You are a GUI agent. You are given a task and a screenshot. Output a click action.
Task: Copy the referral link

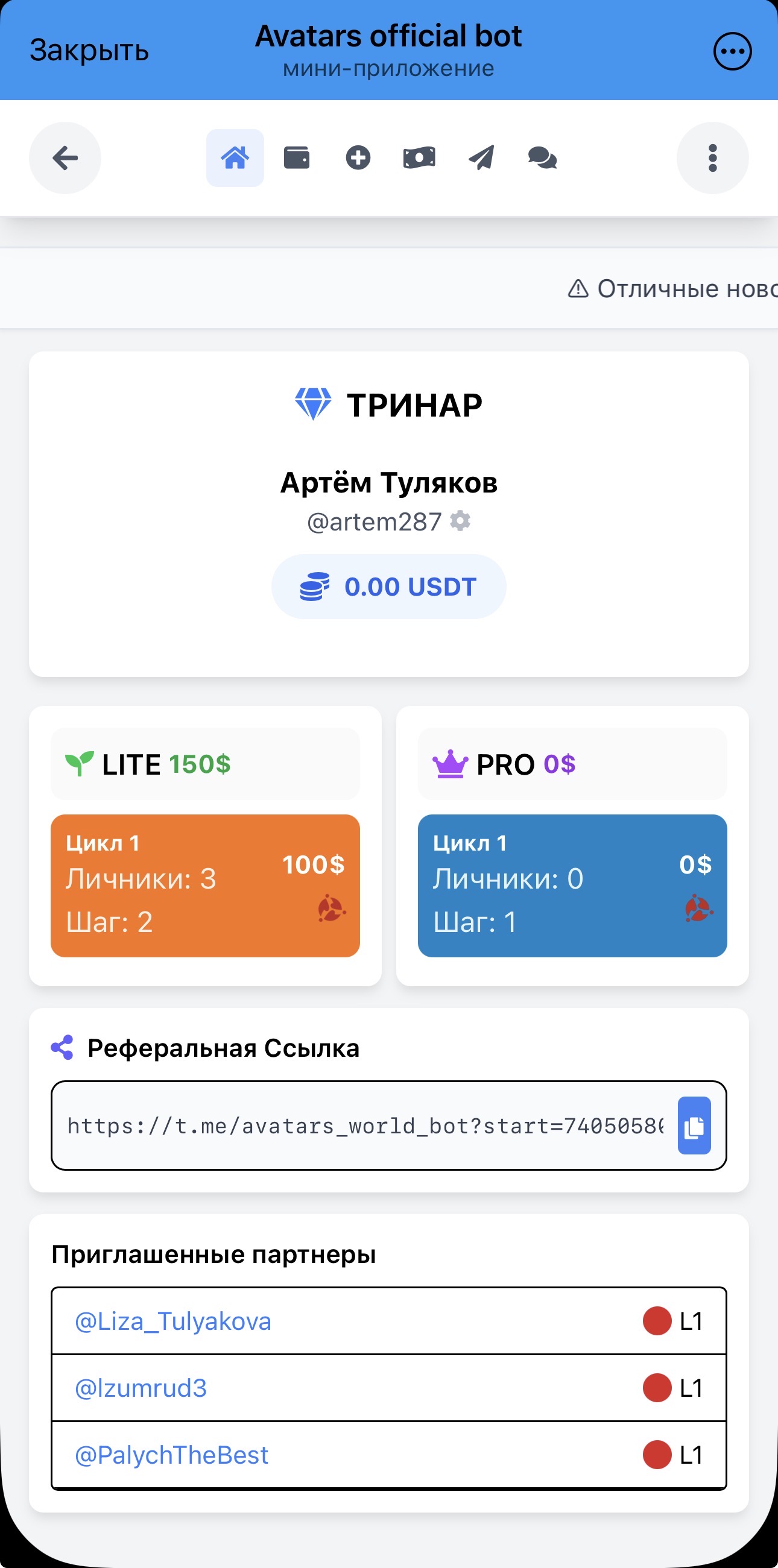(x=694, y=1126)
